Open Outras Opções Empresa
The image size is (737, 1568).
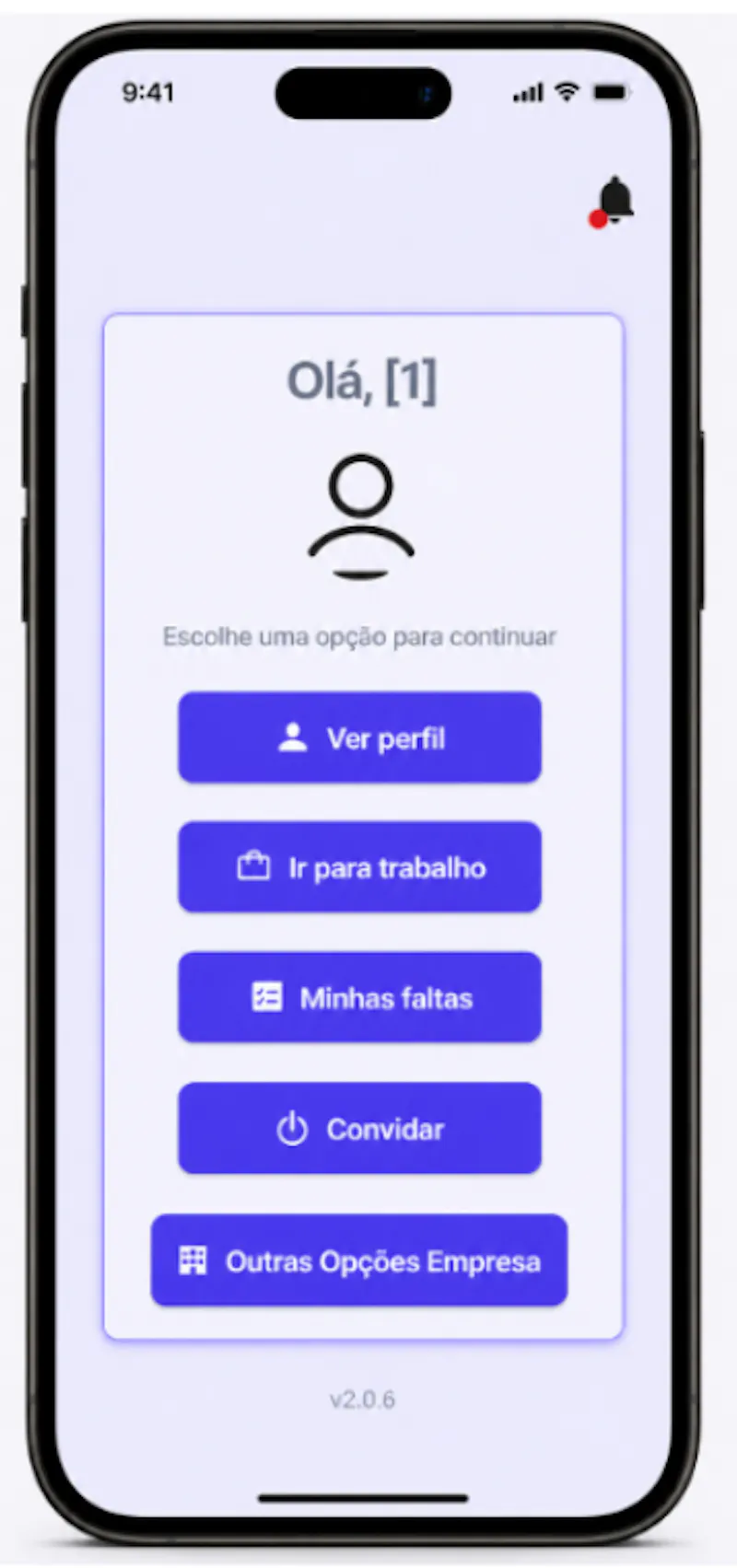pos(359,1260)
